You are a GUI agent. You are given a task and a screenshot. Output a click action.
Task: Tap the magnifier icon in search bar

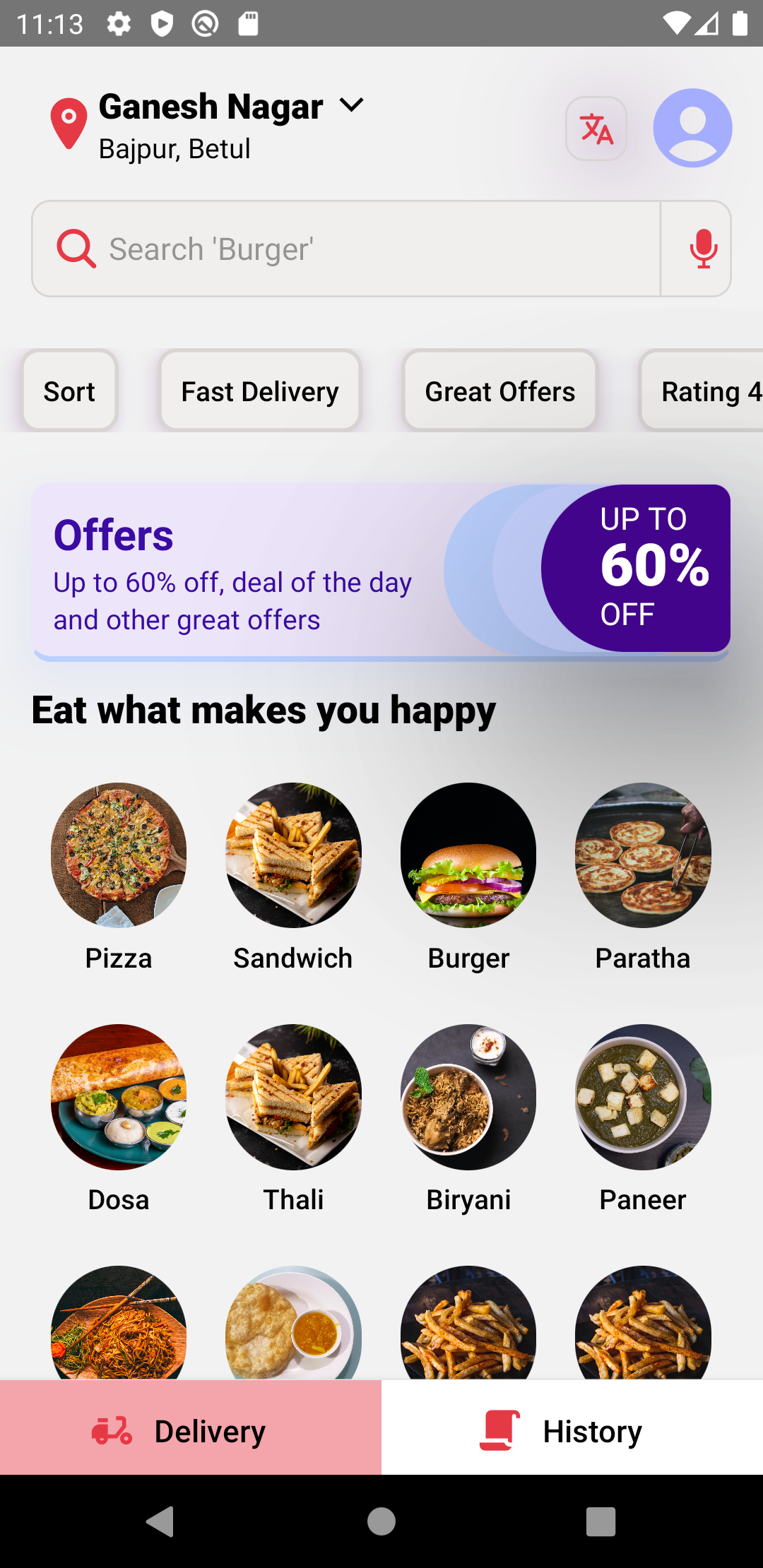(x=76, y=248)
